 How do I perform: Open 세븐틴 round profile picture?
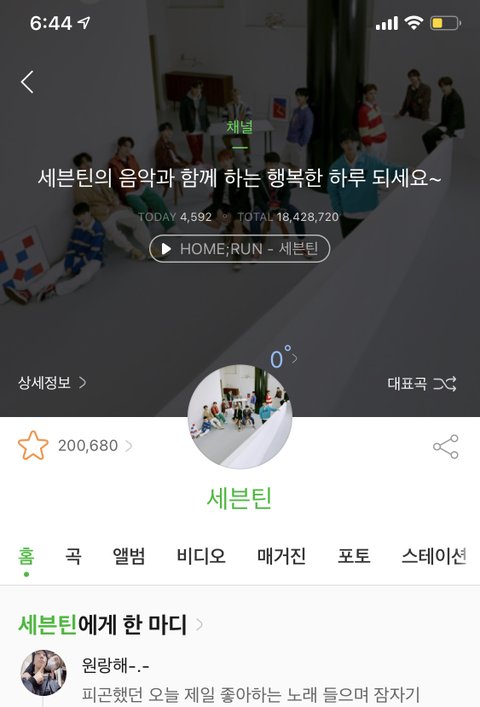pos(240,417)
